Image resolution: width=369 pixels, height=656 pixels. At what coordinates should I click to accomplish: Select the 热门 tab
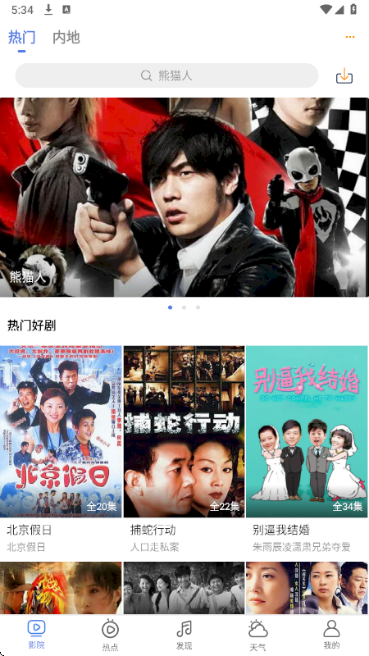[x=22, y=37]
